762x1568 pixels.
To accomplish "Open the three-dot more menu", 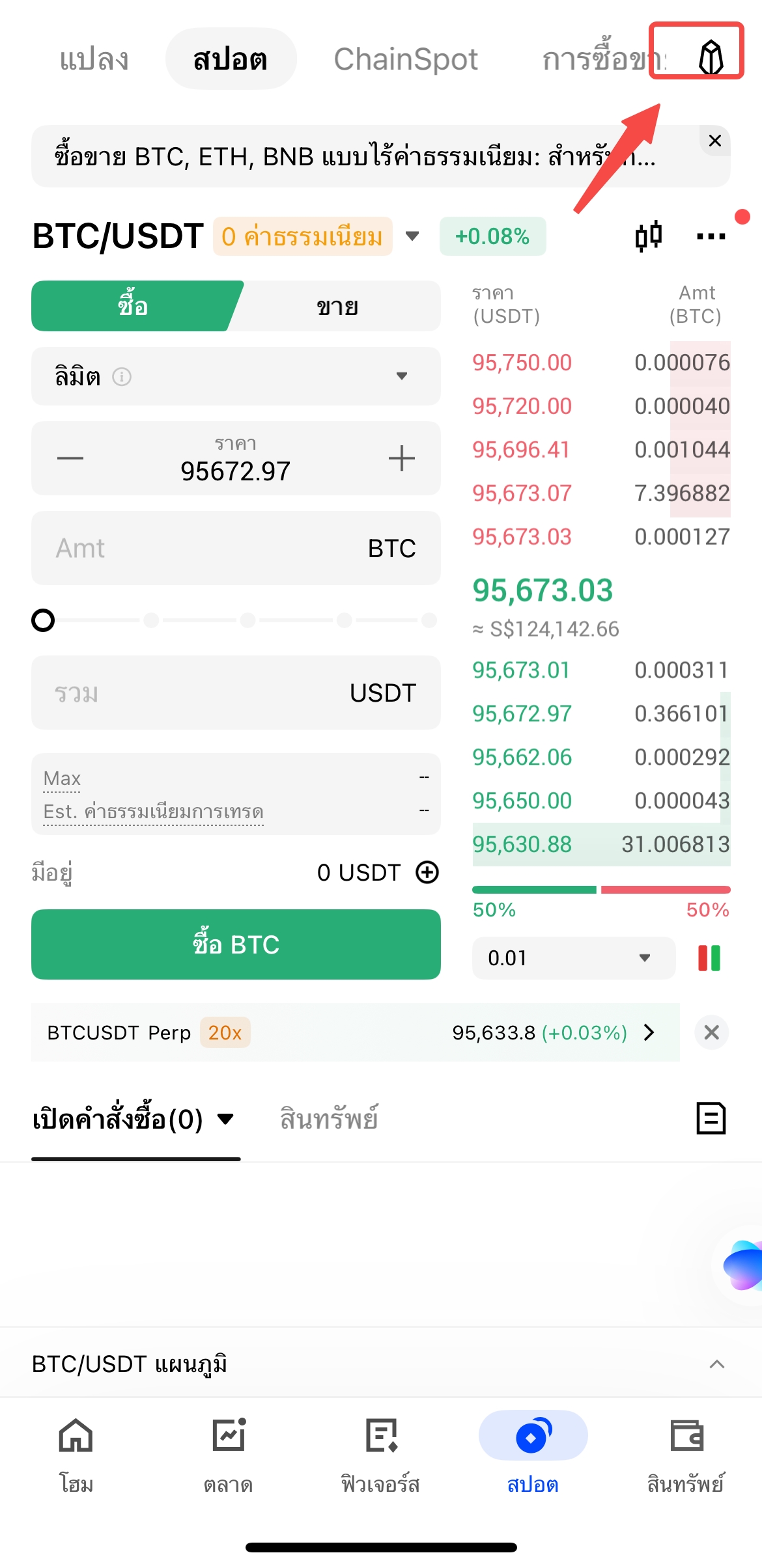I will (x=711, y=236).
